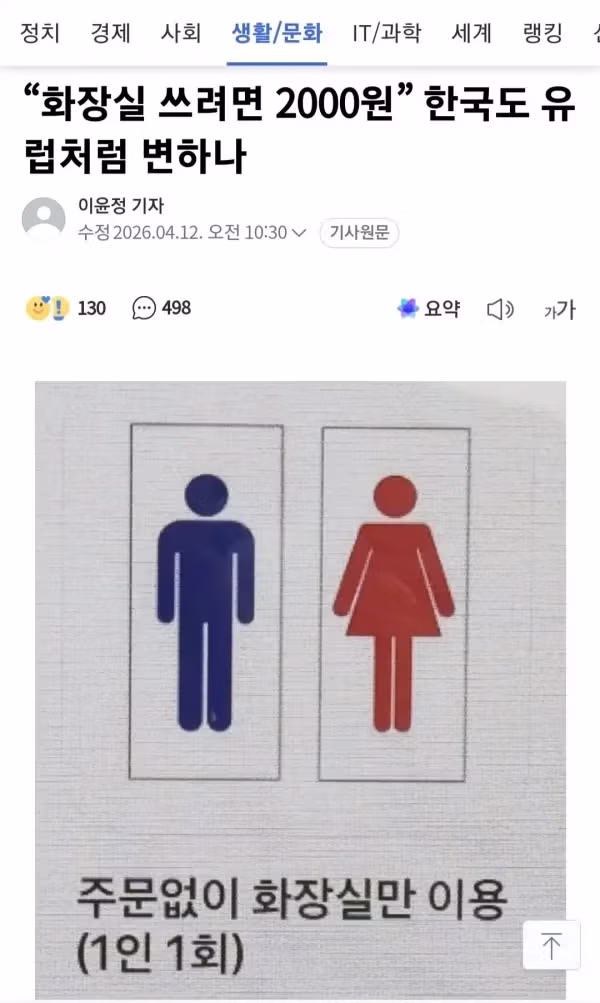View the 498 comments
Image resolution: width=600 pixels, height=1003 pixels.
pyautogui.click(x=161, y=308)
